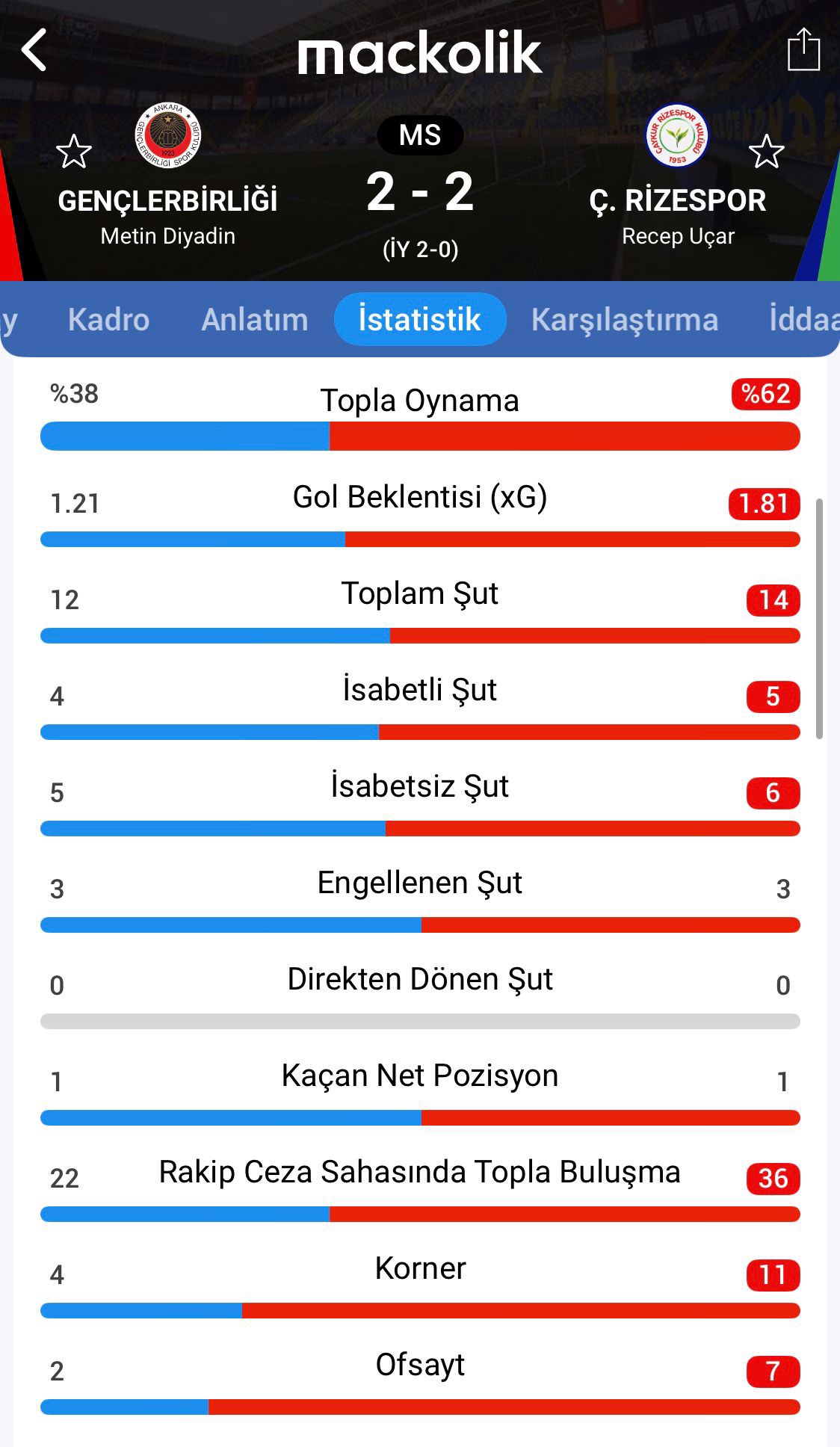Share this match via the share icon

tap(803, 50)
